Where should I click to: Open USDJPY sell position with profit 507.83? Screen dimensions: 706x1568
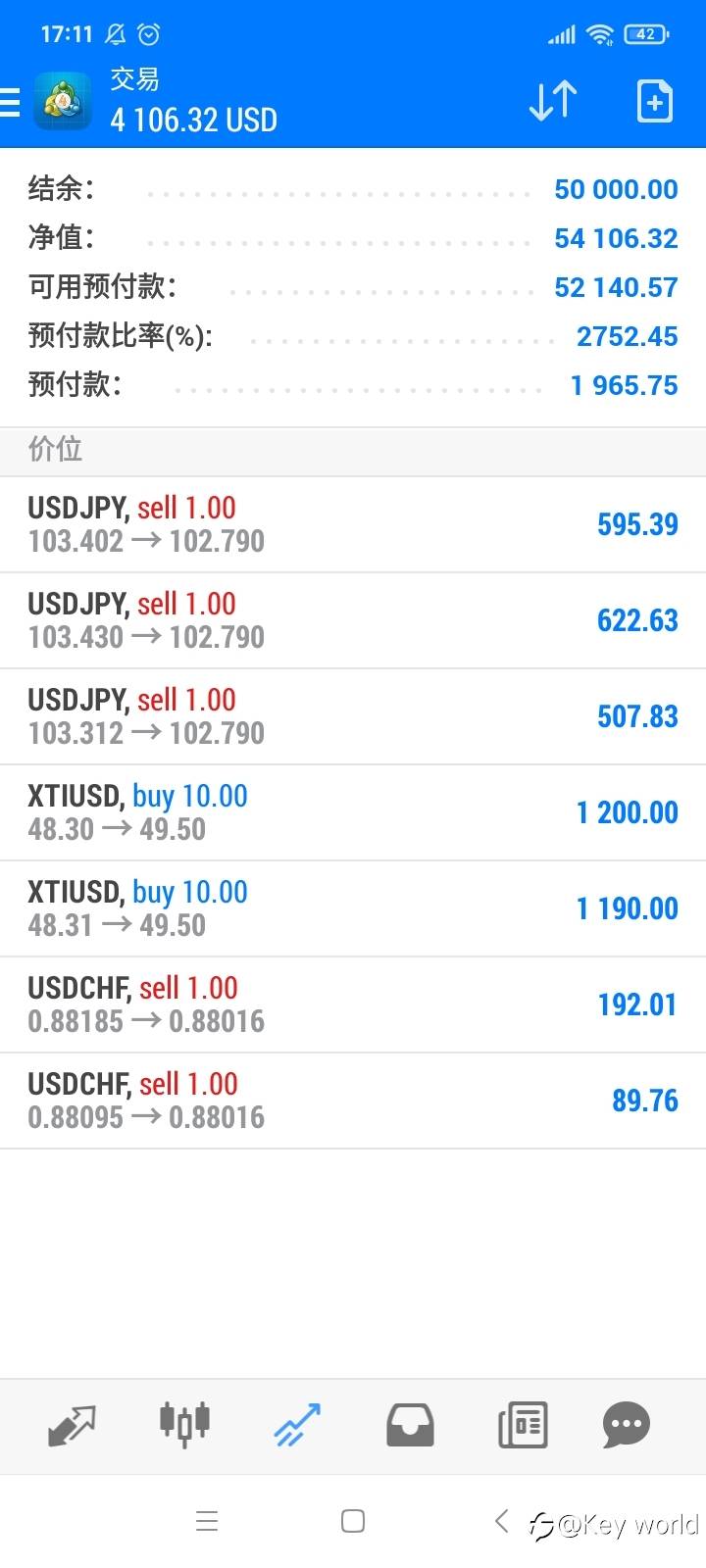coord(353,716)
